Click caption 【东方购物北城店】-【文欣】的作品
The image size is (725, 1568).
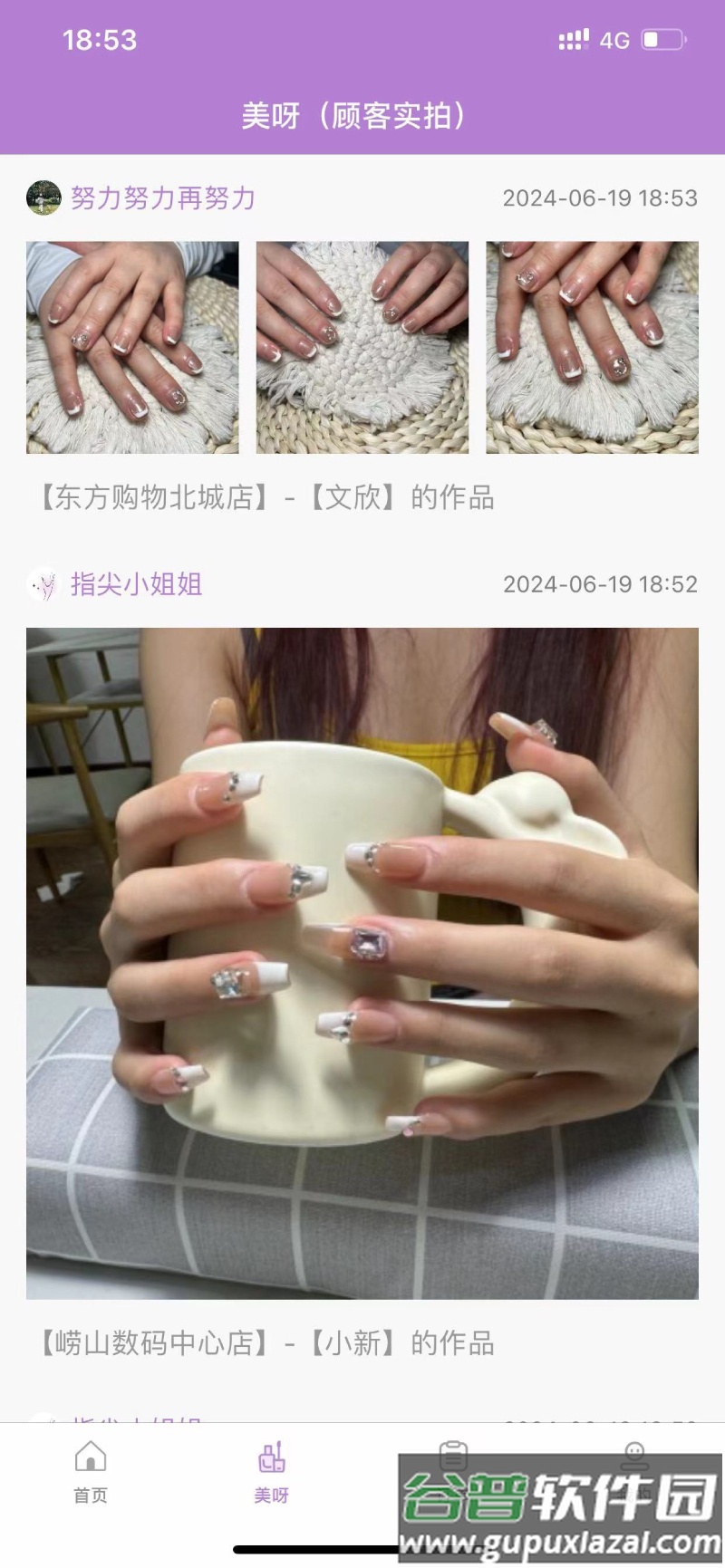click(x=263, y=497)
